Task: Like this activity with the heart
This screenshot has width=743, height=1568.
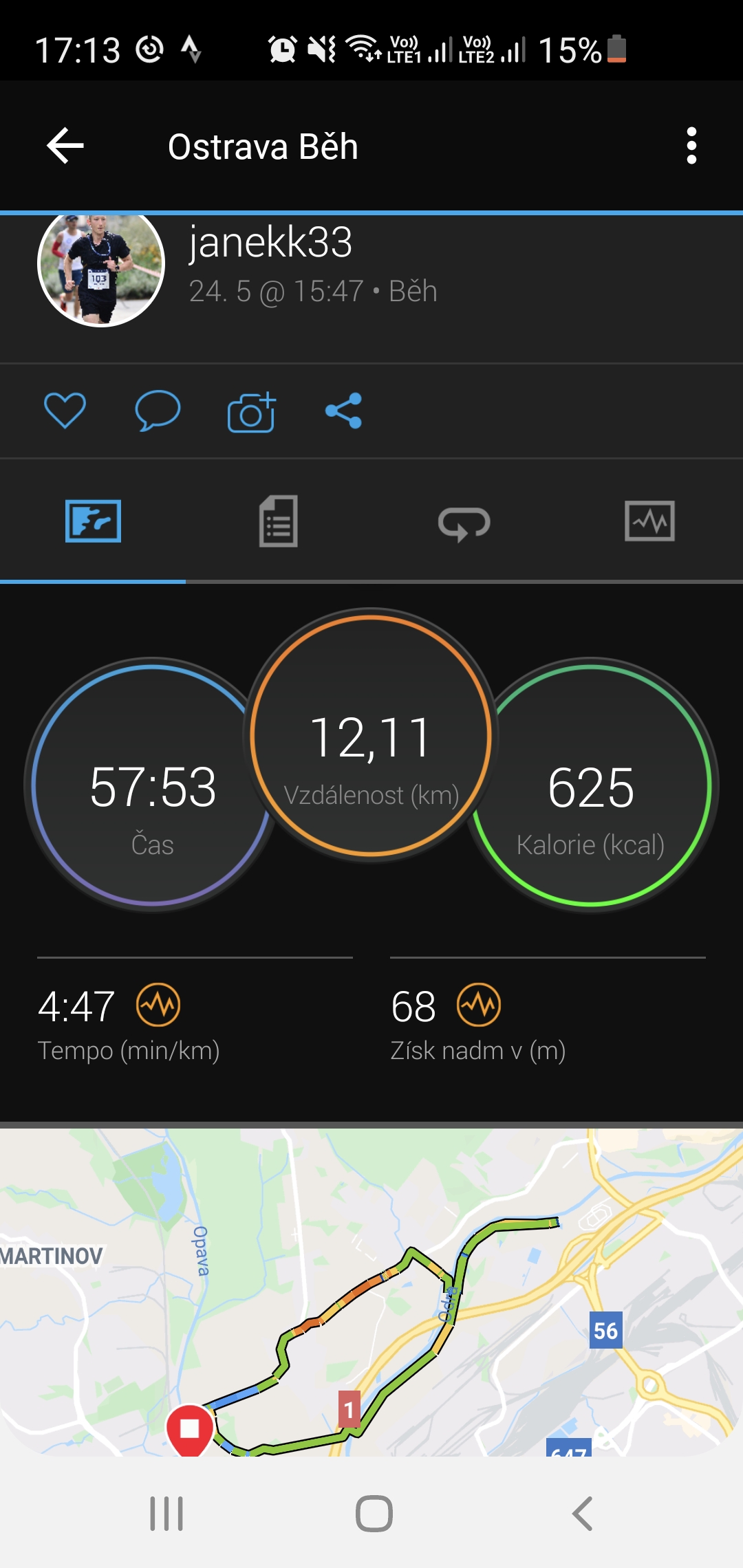Action: click(65, 411)
